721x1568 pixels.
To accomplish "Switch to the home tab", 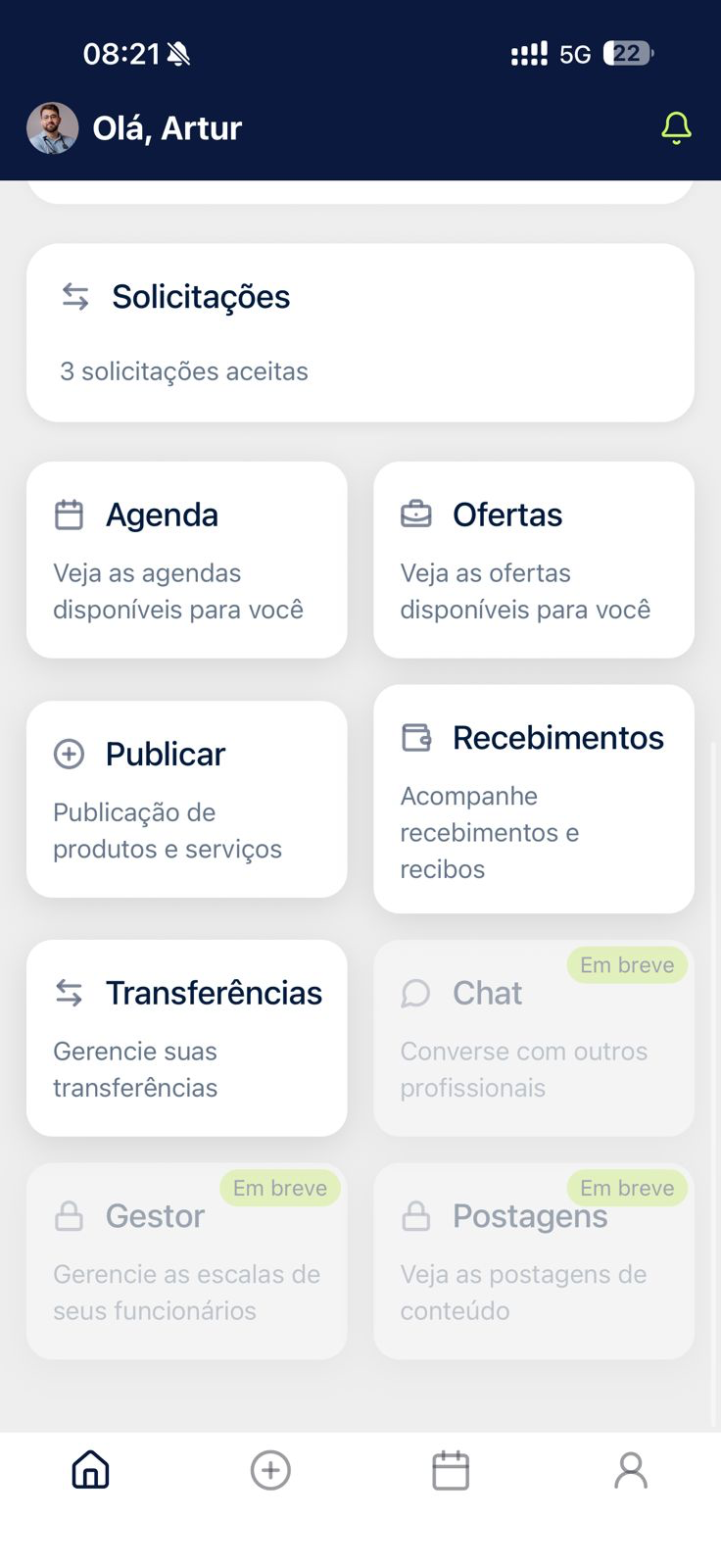I will point(90,1470).
